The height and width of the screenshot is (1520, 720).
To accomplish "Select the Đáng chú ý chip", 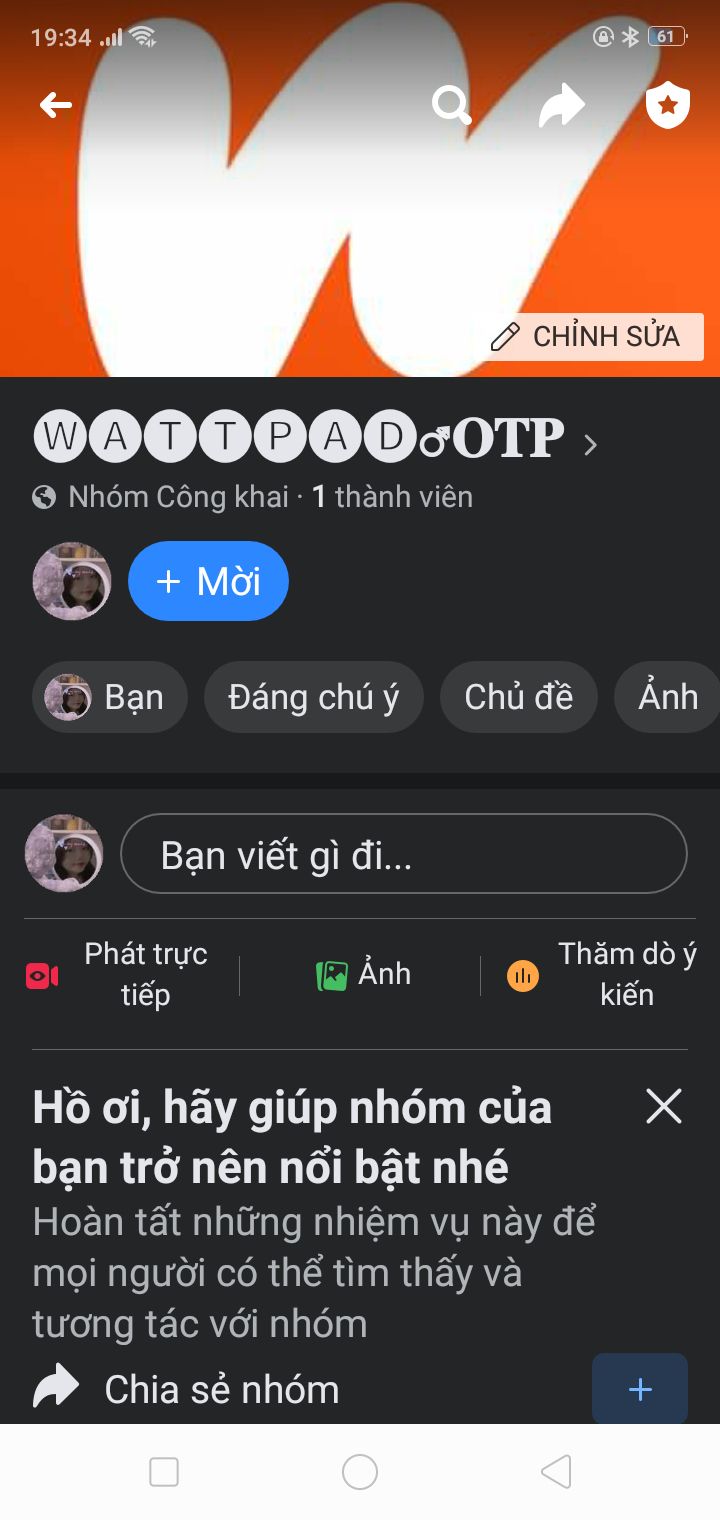I will tap(314, 697).
